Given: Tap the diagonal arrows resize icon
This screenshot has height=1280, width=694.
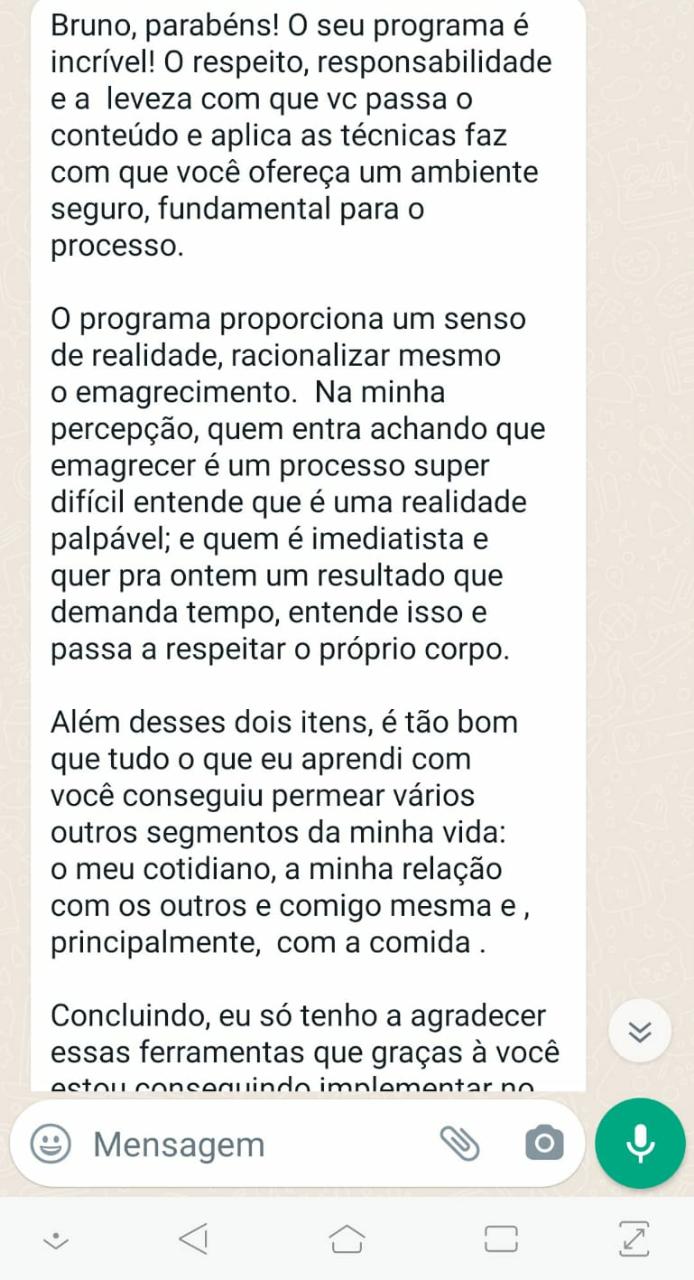Looking at the screenshot, I should click(634, 1240).
